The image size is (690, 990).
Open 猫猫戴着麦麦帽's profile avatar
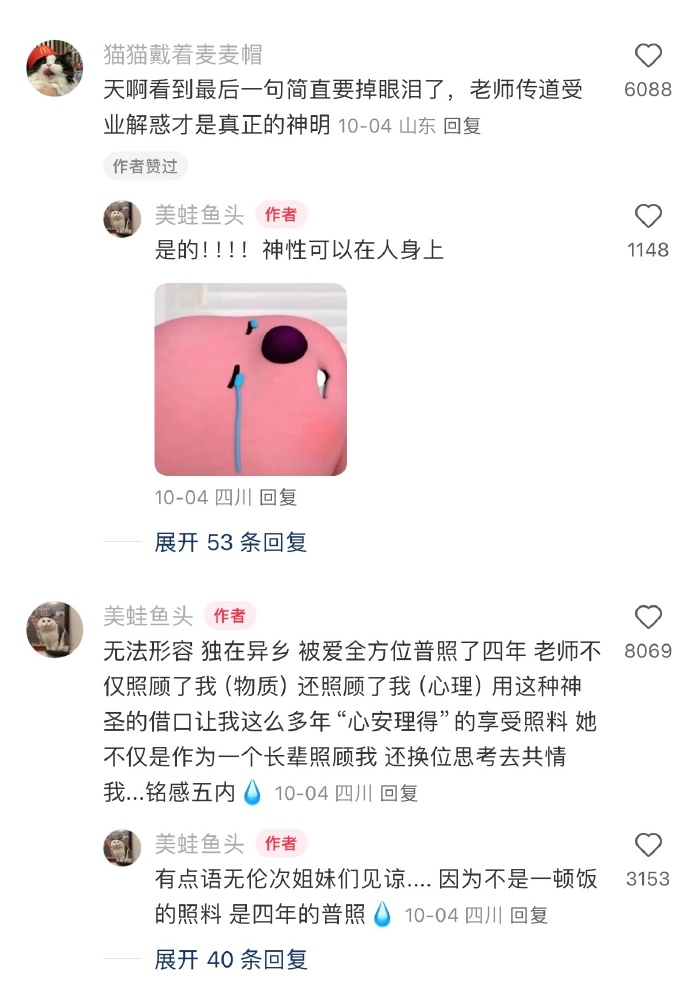[54, 68]
